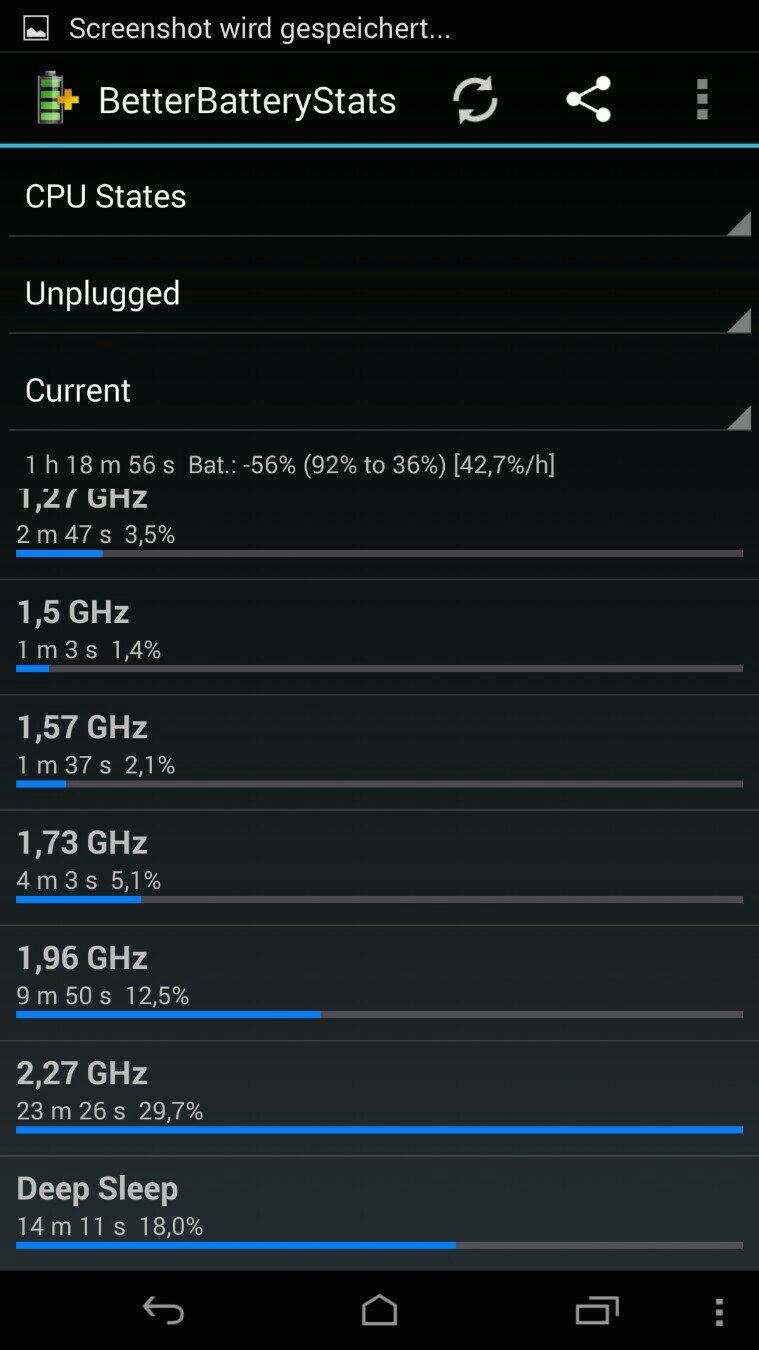Tap the 1,96 GHz state row

[379, 983]
